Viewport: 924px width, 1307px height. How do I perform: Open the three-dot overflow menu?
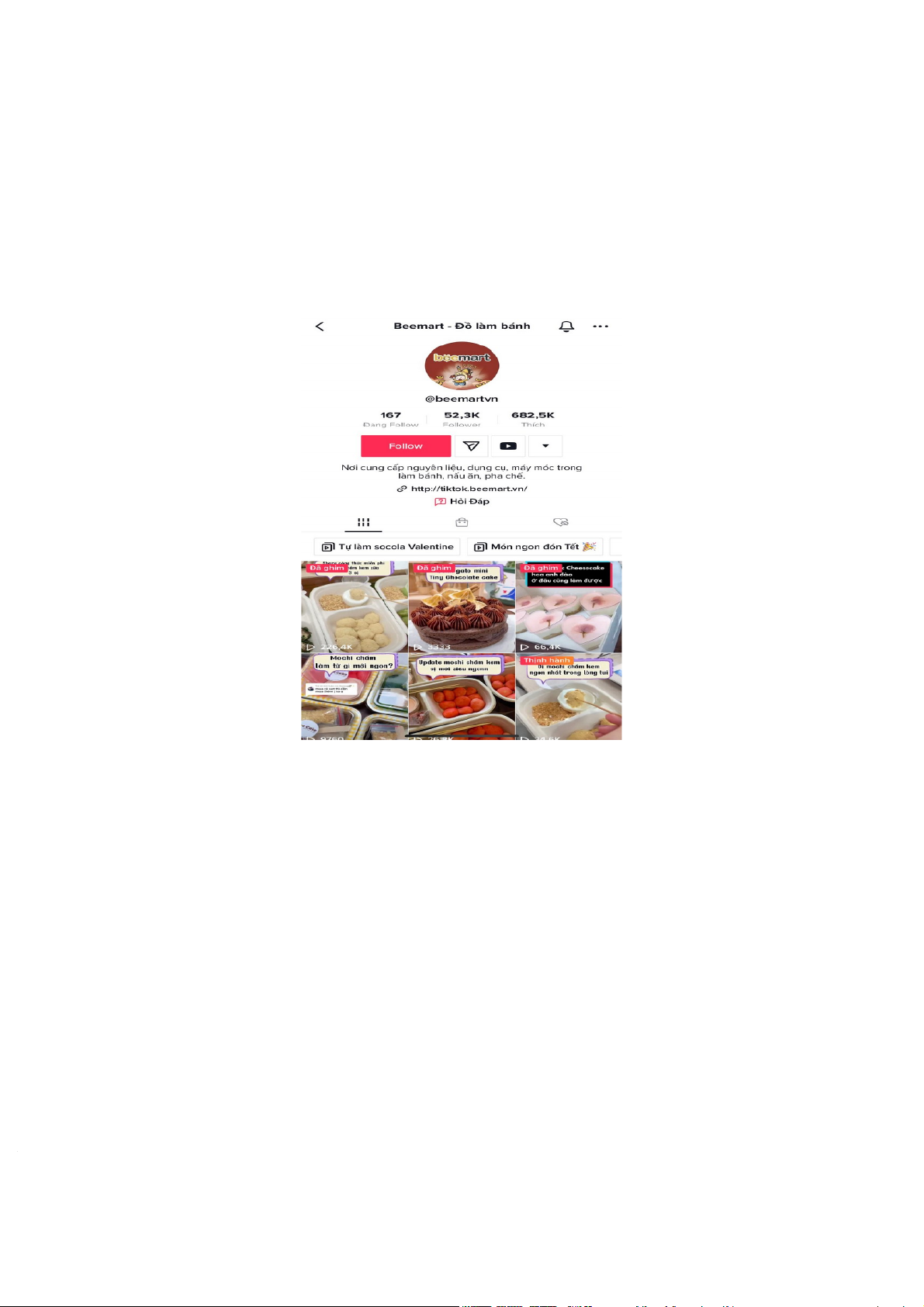600,327
